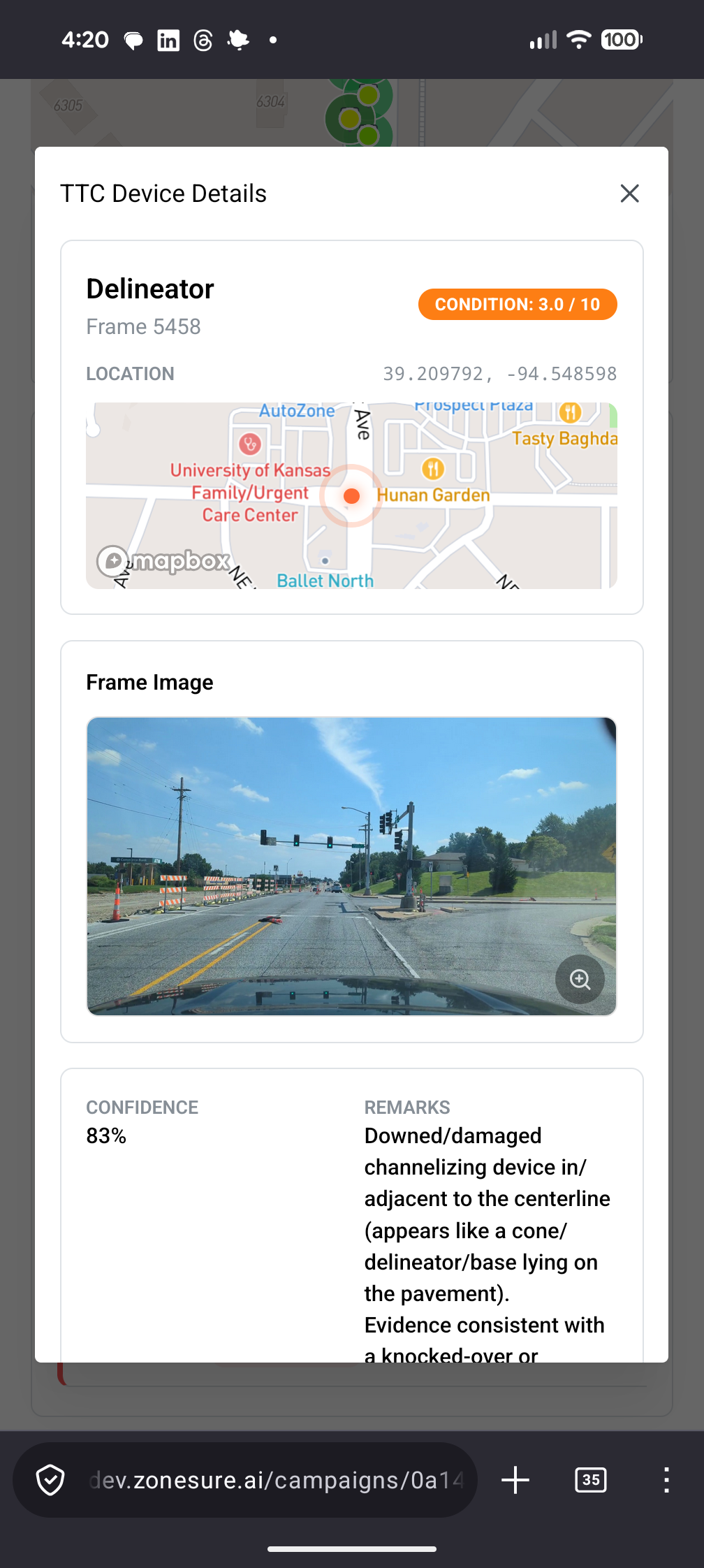Open the browser overflow menu
This screenshot has width=704, height=1568.
click(x=667, y=1479)
